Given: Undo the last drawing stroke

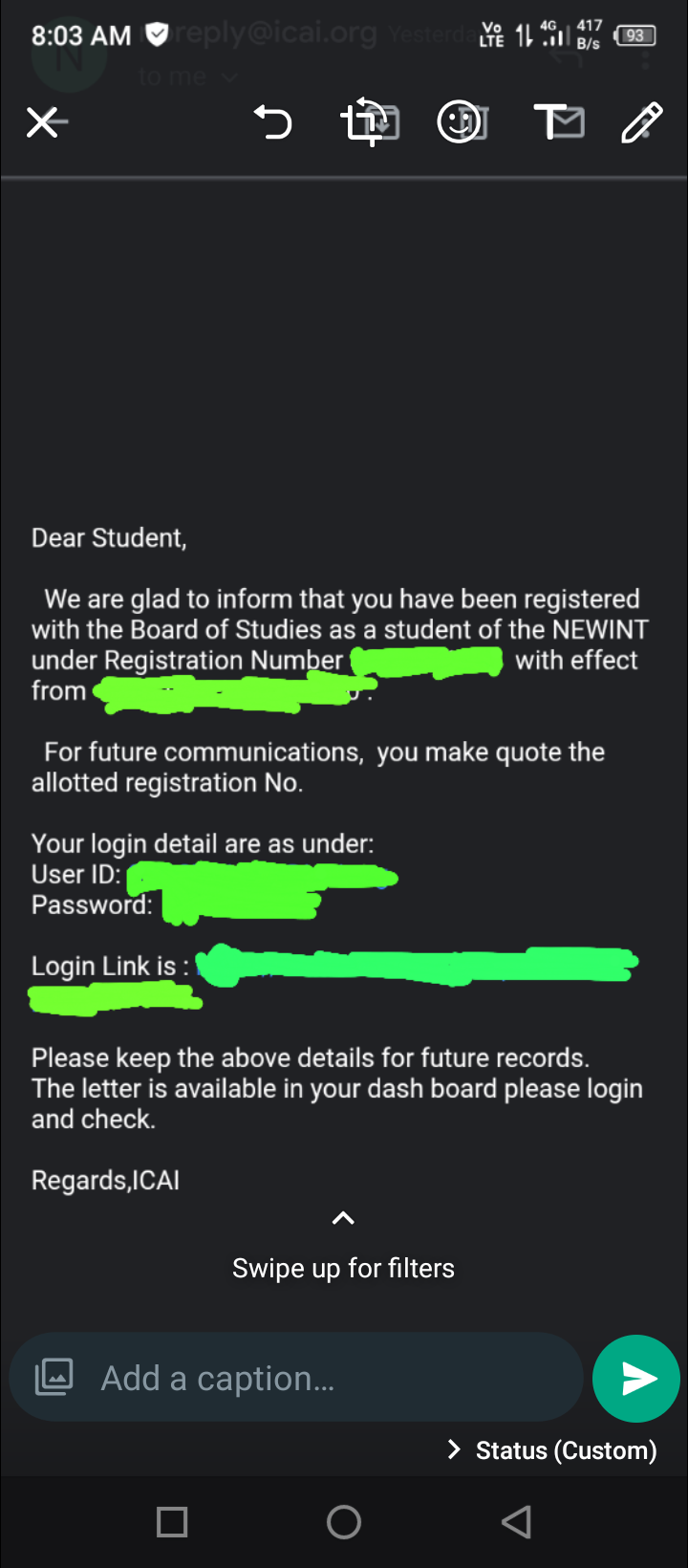Looking at the screenshot, I should (x=272, y=122).
